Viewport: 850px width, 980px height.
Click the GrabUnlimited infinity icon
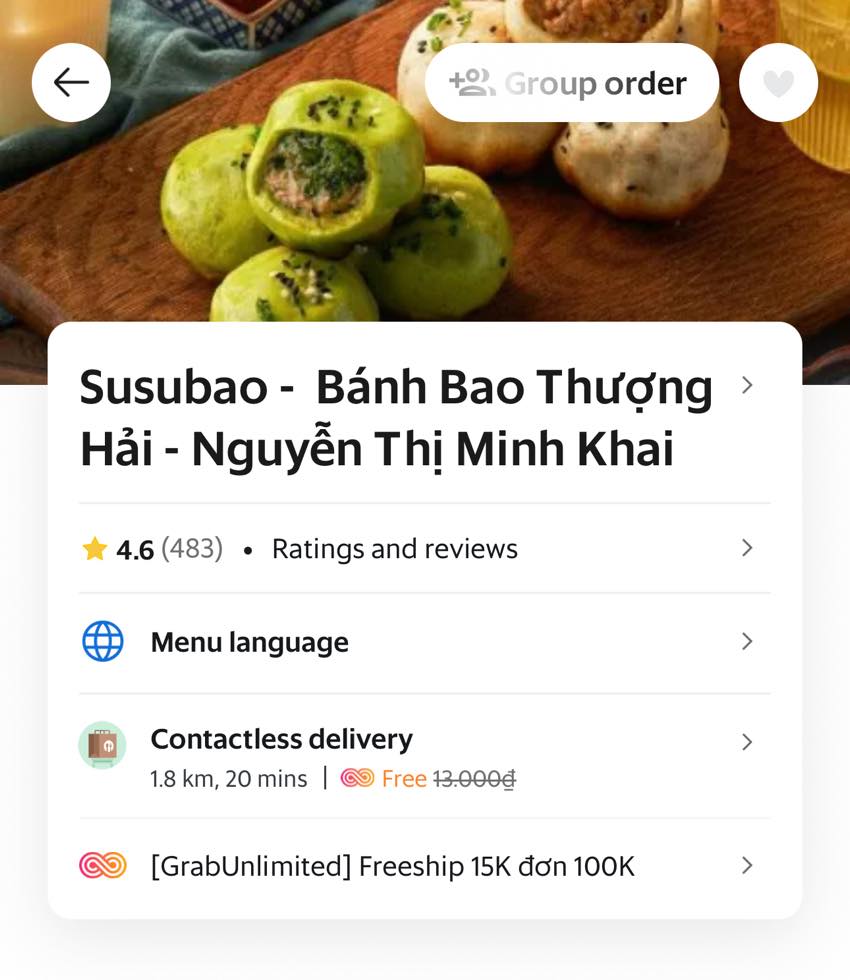(101, 866)
